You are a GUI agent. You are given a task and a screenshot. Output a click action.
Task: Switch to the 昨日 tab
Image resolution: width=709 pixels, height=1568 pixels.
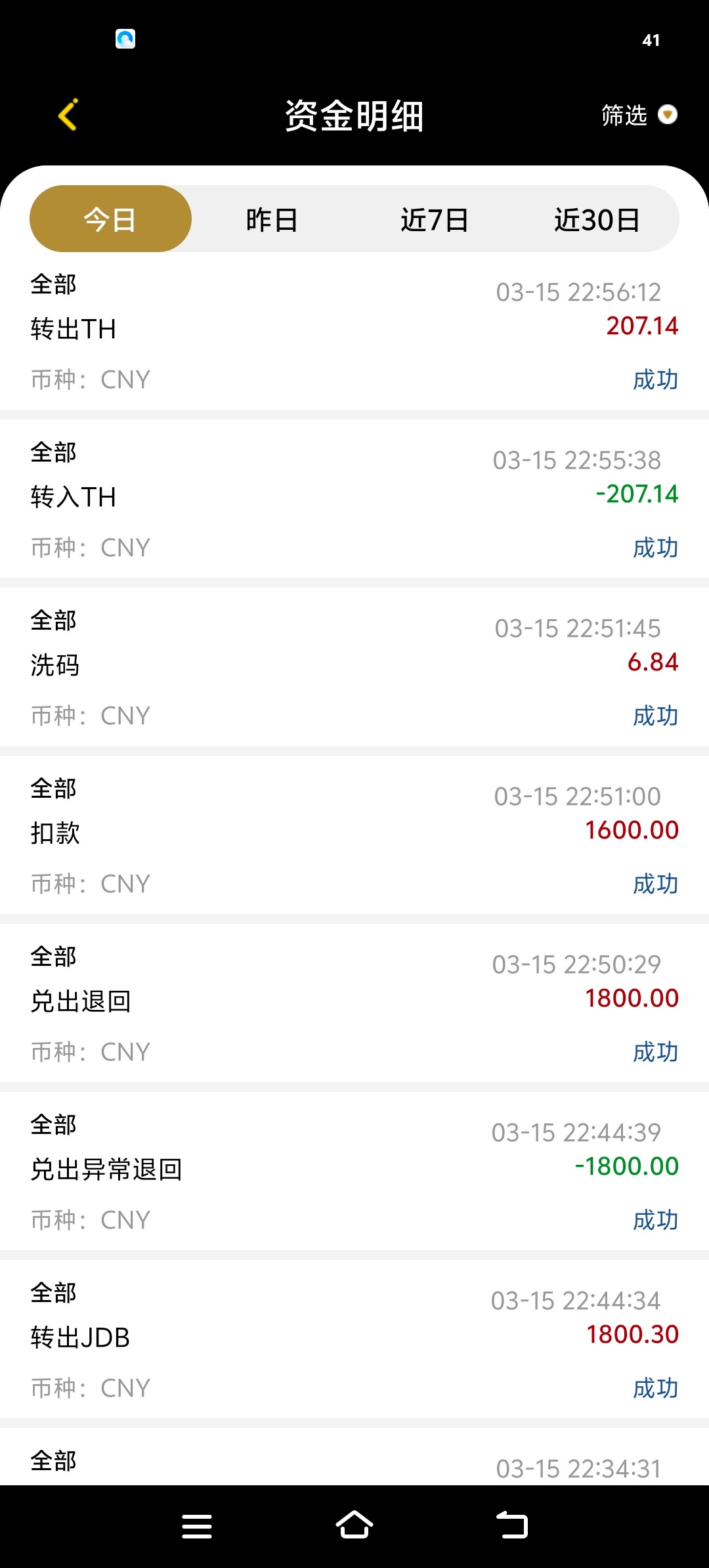coord(272,219)
